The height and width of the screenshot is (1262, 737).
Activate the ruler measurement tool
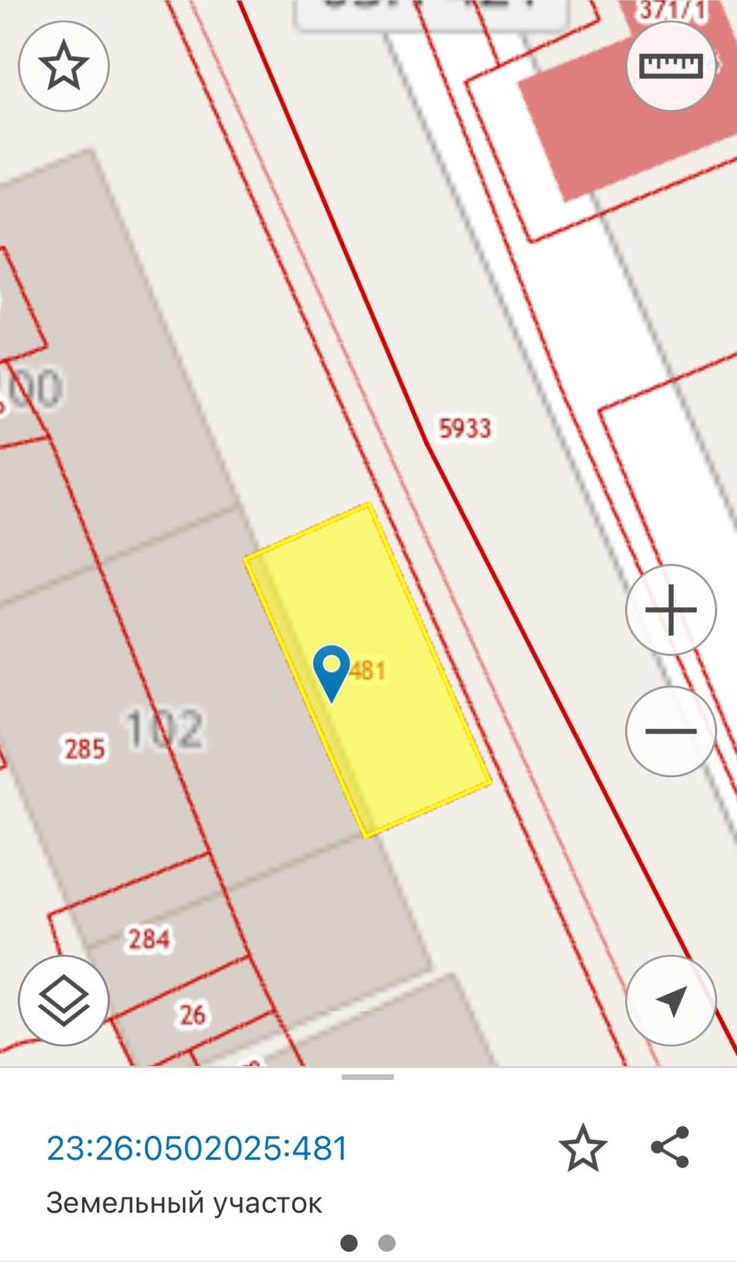pos(671,66)
